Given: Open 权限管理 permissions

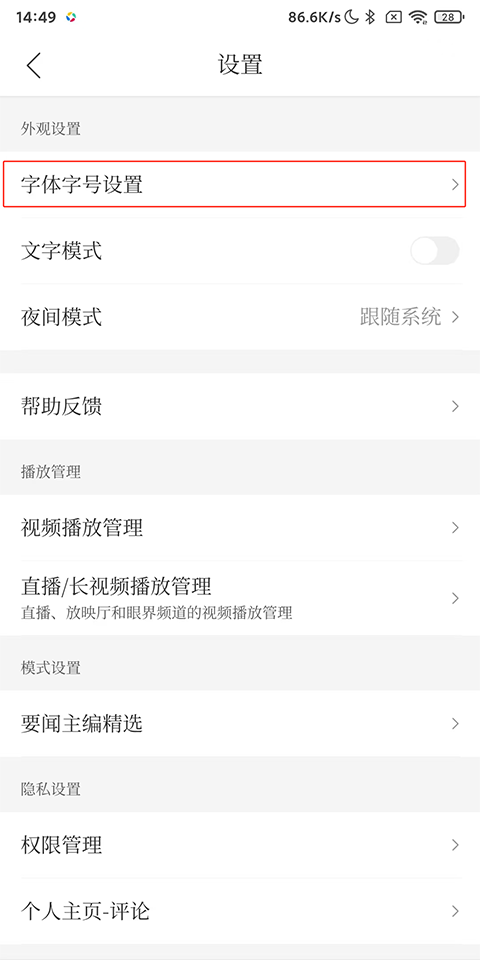Looking at the screenshot, I should pyautogui.click(x=240, y=845).
